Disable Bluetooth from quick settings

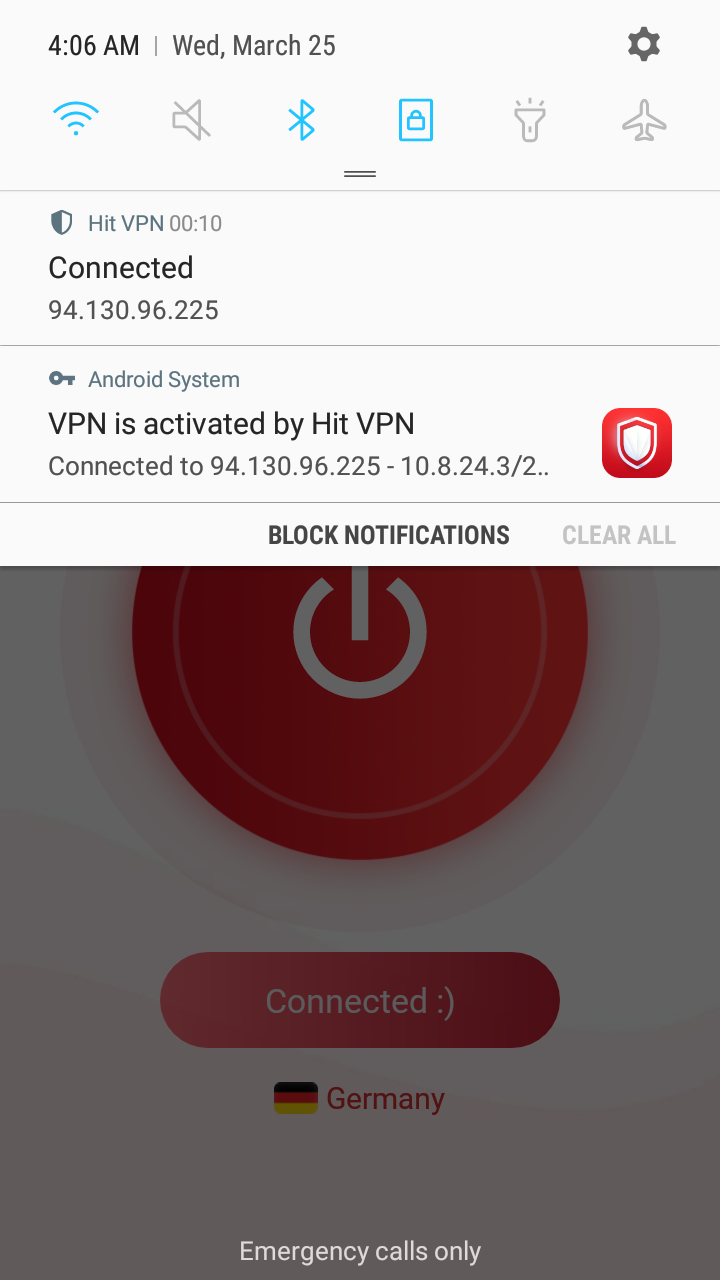(302, 118)
